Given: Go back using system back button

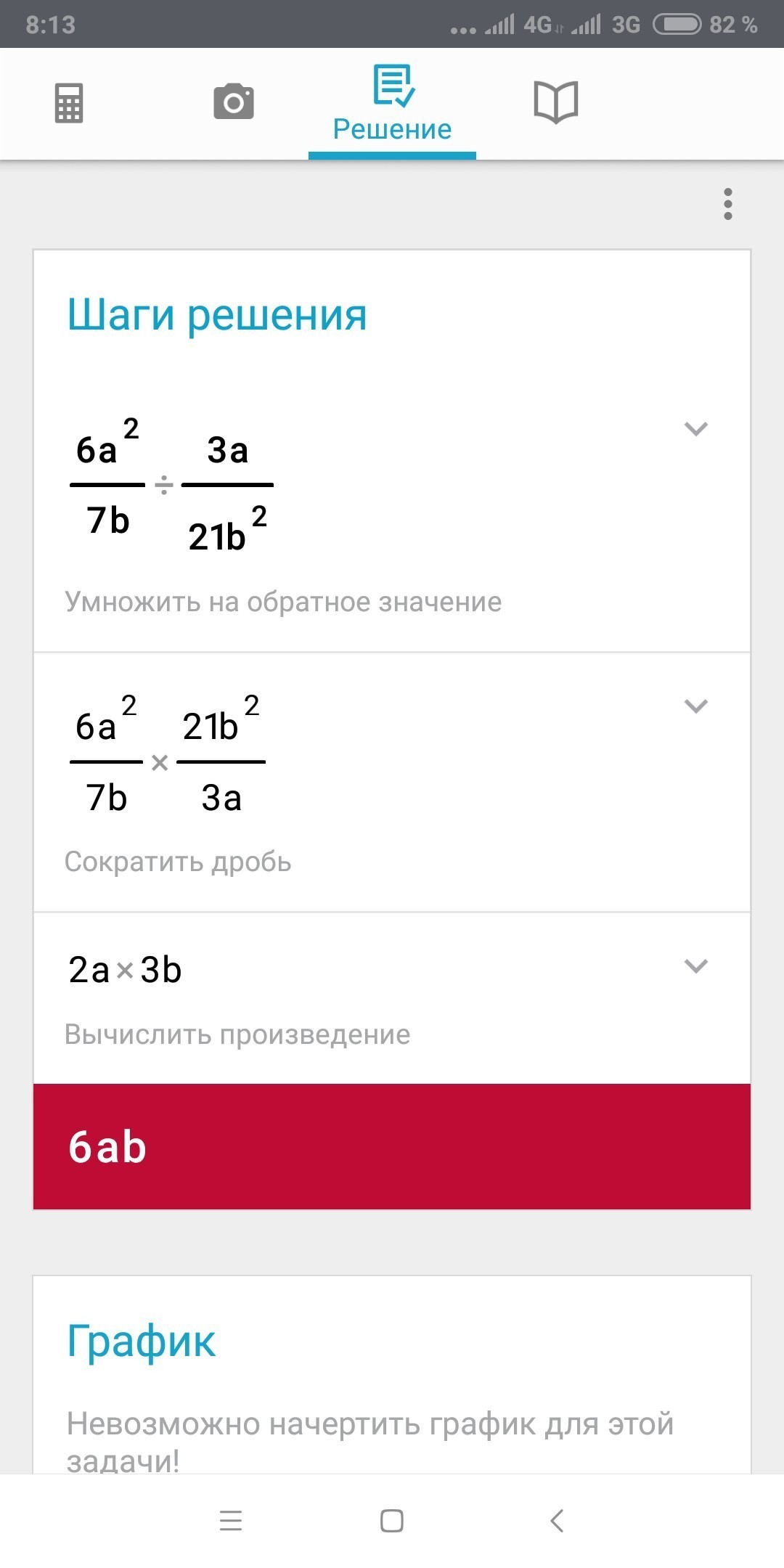Looking at the screenshot, I should pos(557,1520).
